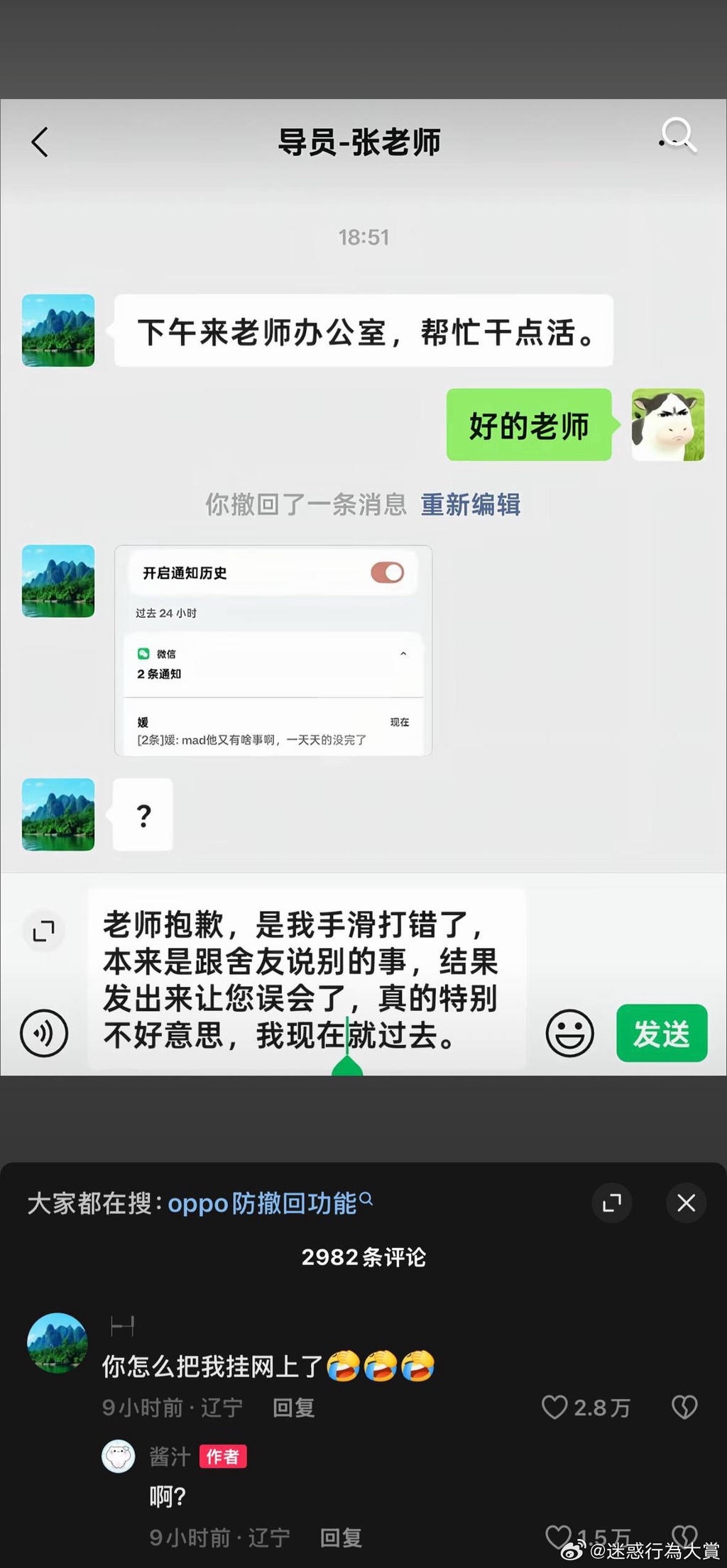
Task: Close the comments panel
Action: 686,1203
